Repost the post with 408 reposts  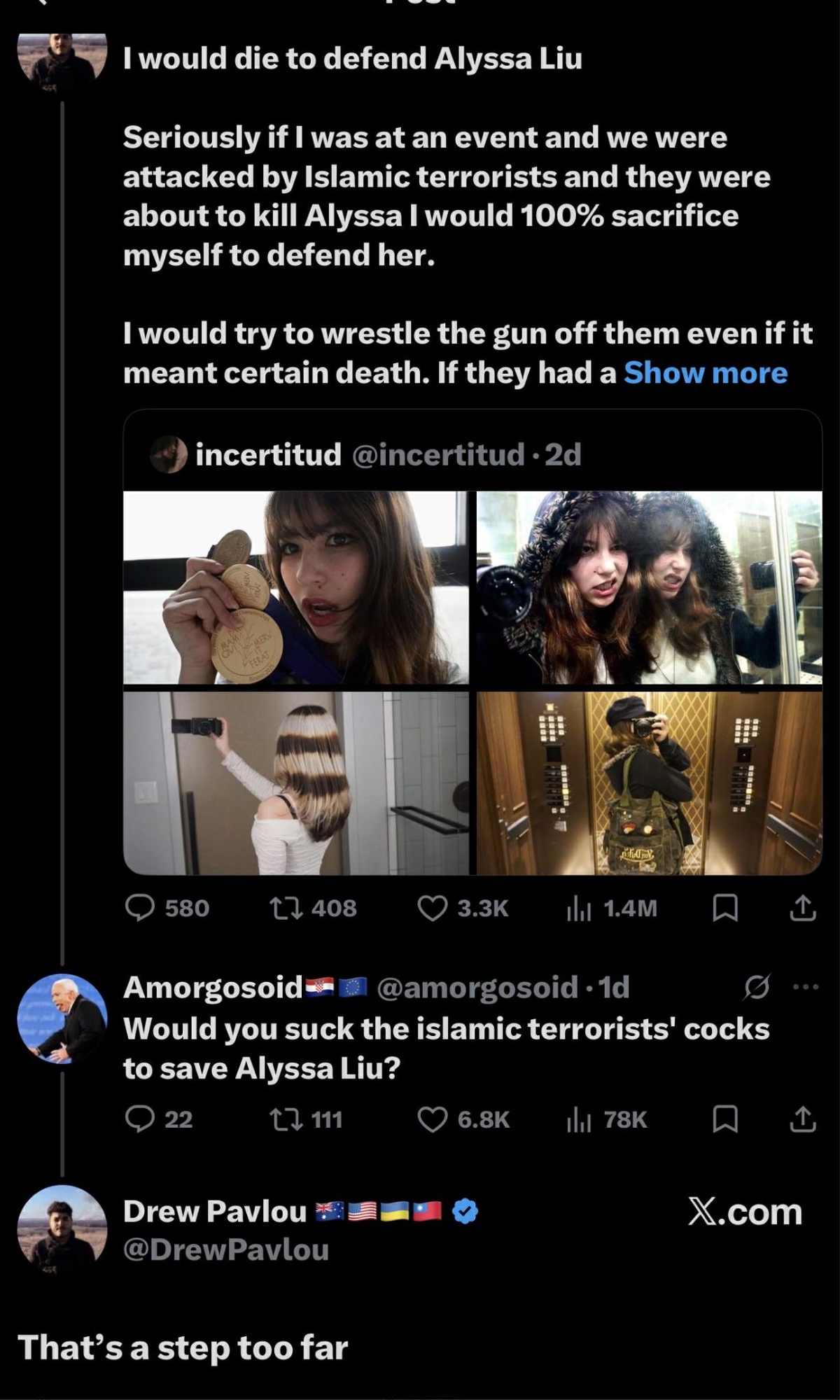point(286,908)
